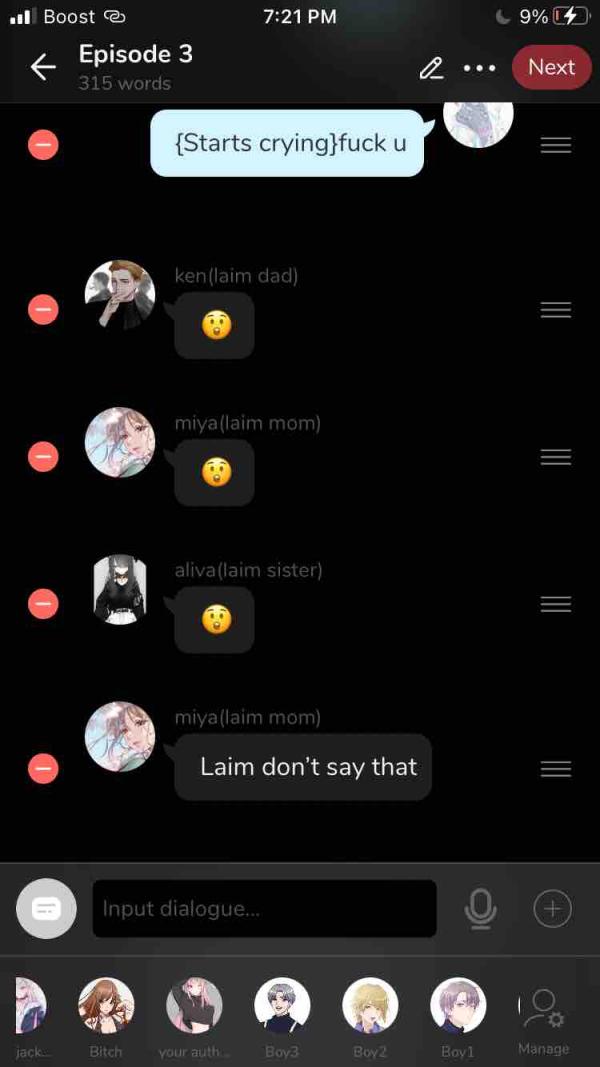Delete ken(laim dad)'s emoji message
Viewport: 600px width, 1067px height.
point(43,310)
